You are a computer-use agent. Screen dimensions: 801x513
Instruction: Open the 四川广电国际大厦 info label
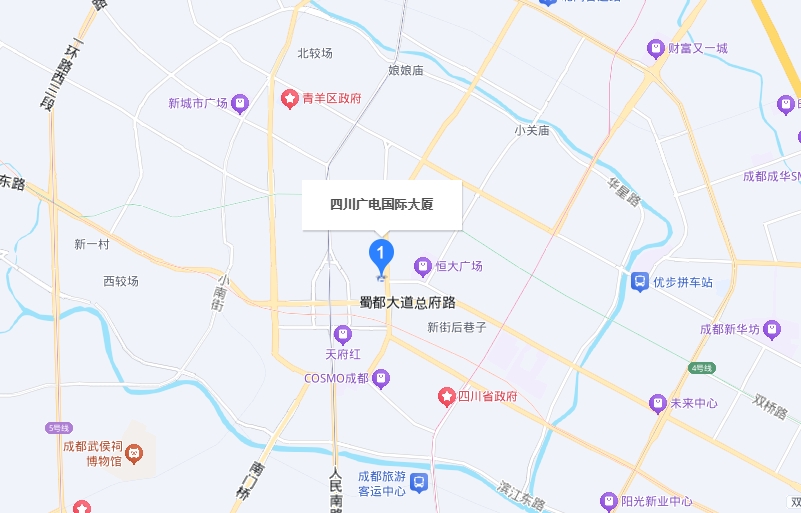click(382, 204)
